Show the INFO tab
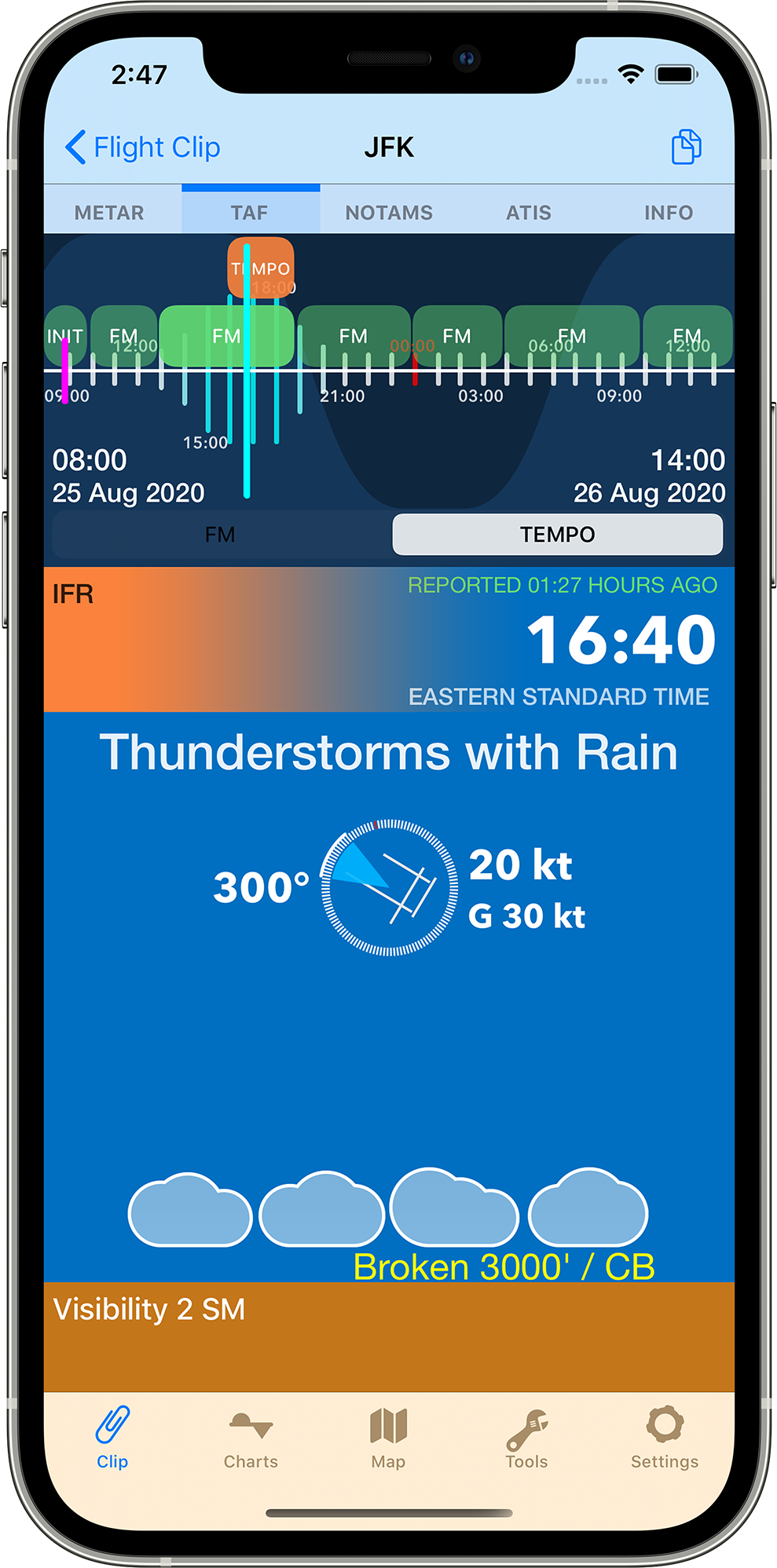 click(668, 213)
